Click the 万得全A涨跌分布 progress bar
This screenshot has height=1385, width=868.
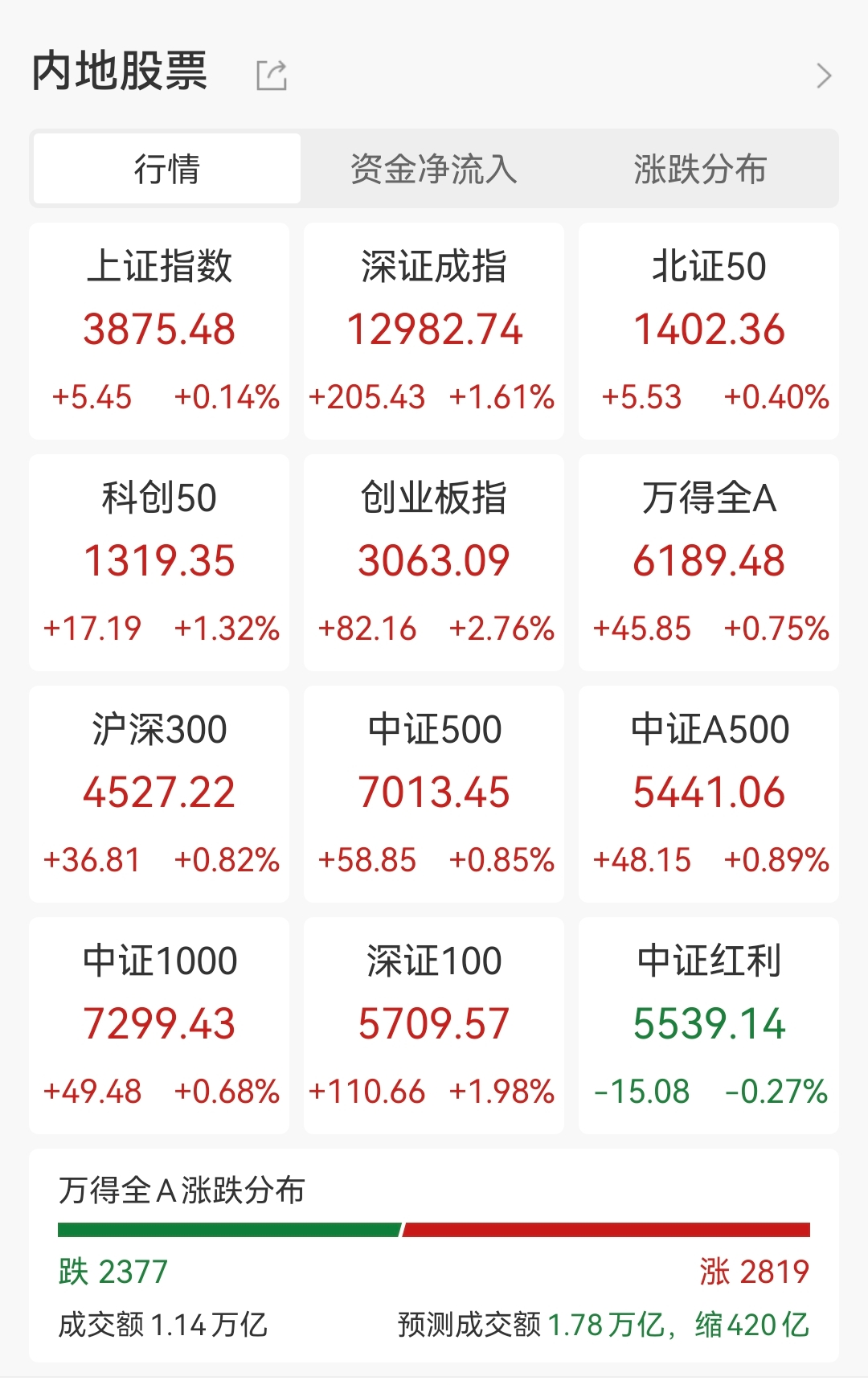434,1229
